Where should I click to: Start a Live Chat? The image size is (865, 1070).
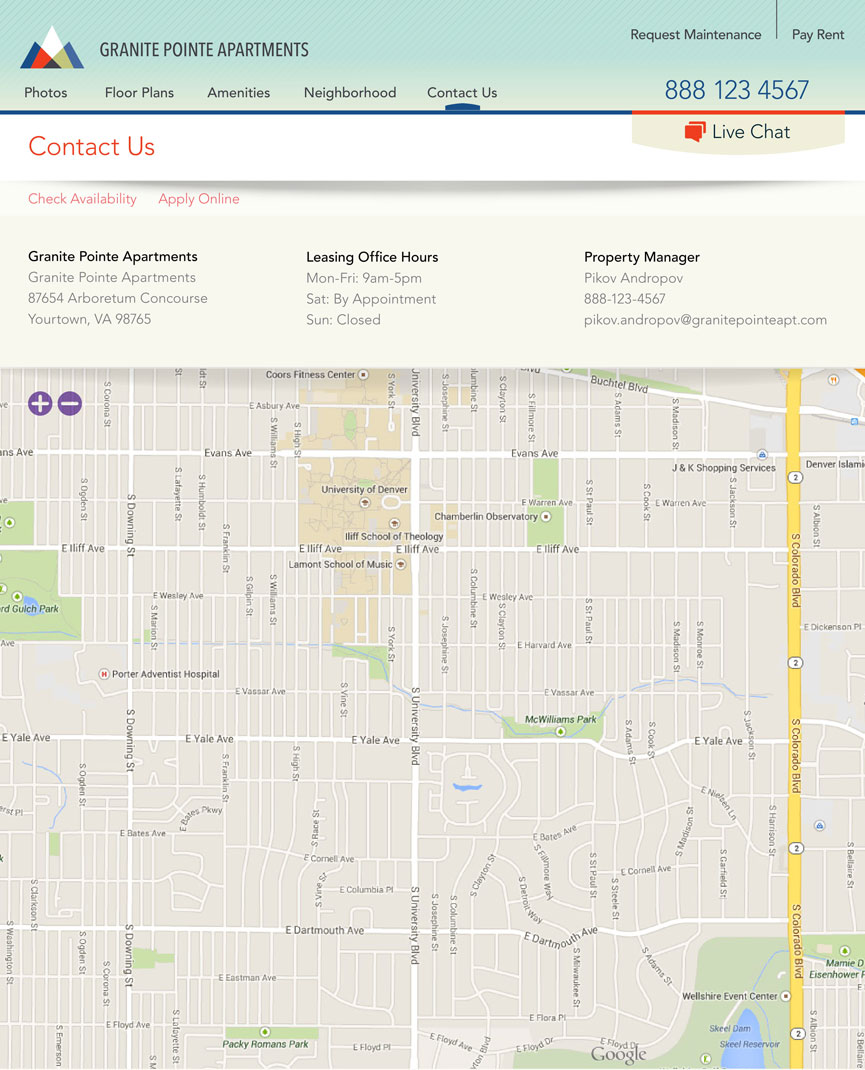pyautogui.click(x=738, y=132)
